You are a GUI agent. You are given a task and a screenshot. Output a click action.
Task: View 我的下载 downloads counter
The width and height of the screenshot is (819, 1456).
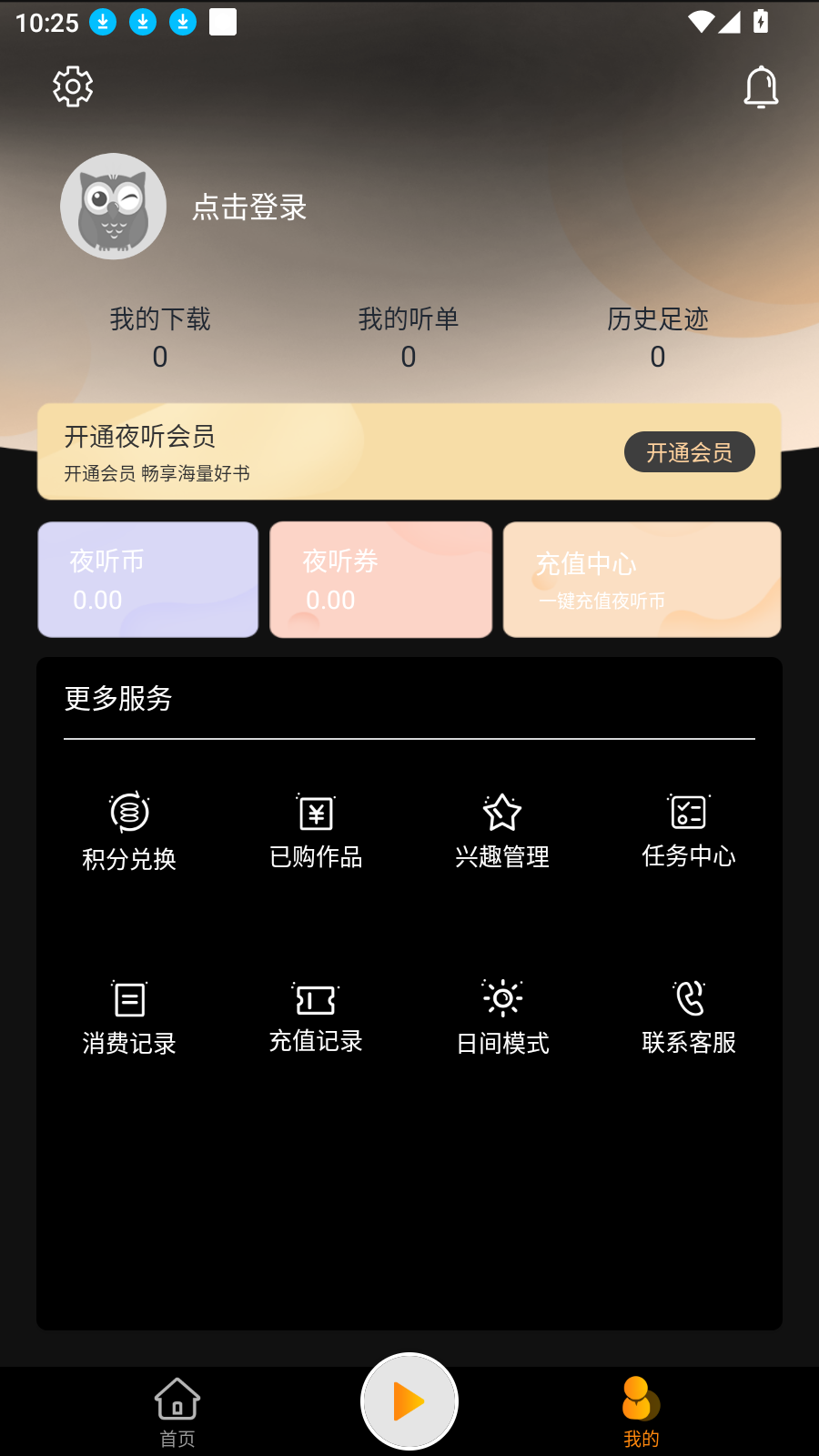click(160, 337)
